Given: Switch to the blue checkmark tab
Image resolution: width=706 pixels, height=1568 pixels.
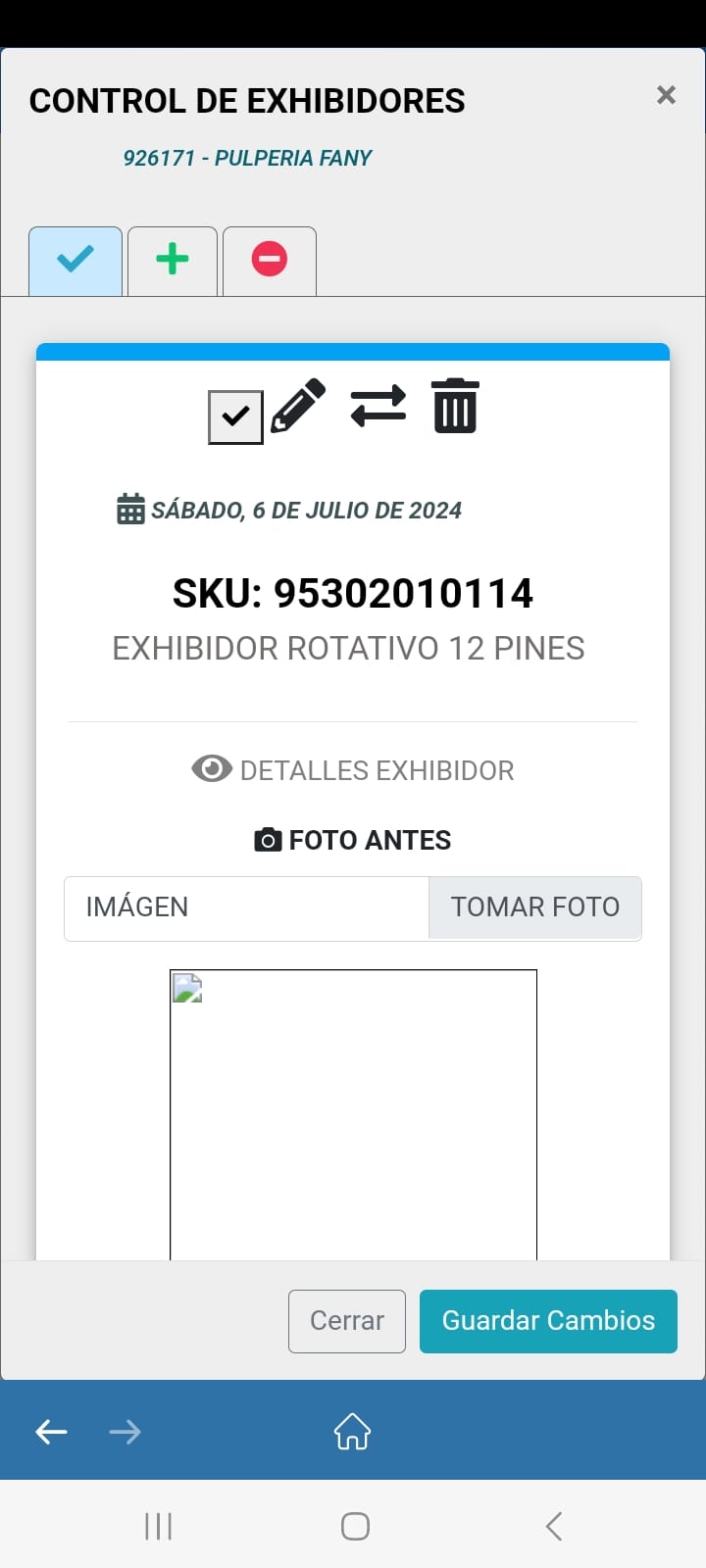Looking at the screenshot, I should [76, 261].
